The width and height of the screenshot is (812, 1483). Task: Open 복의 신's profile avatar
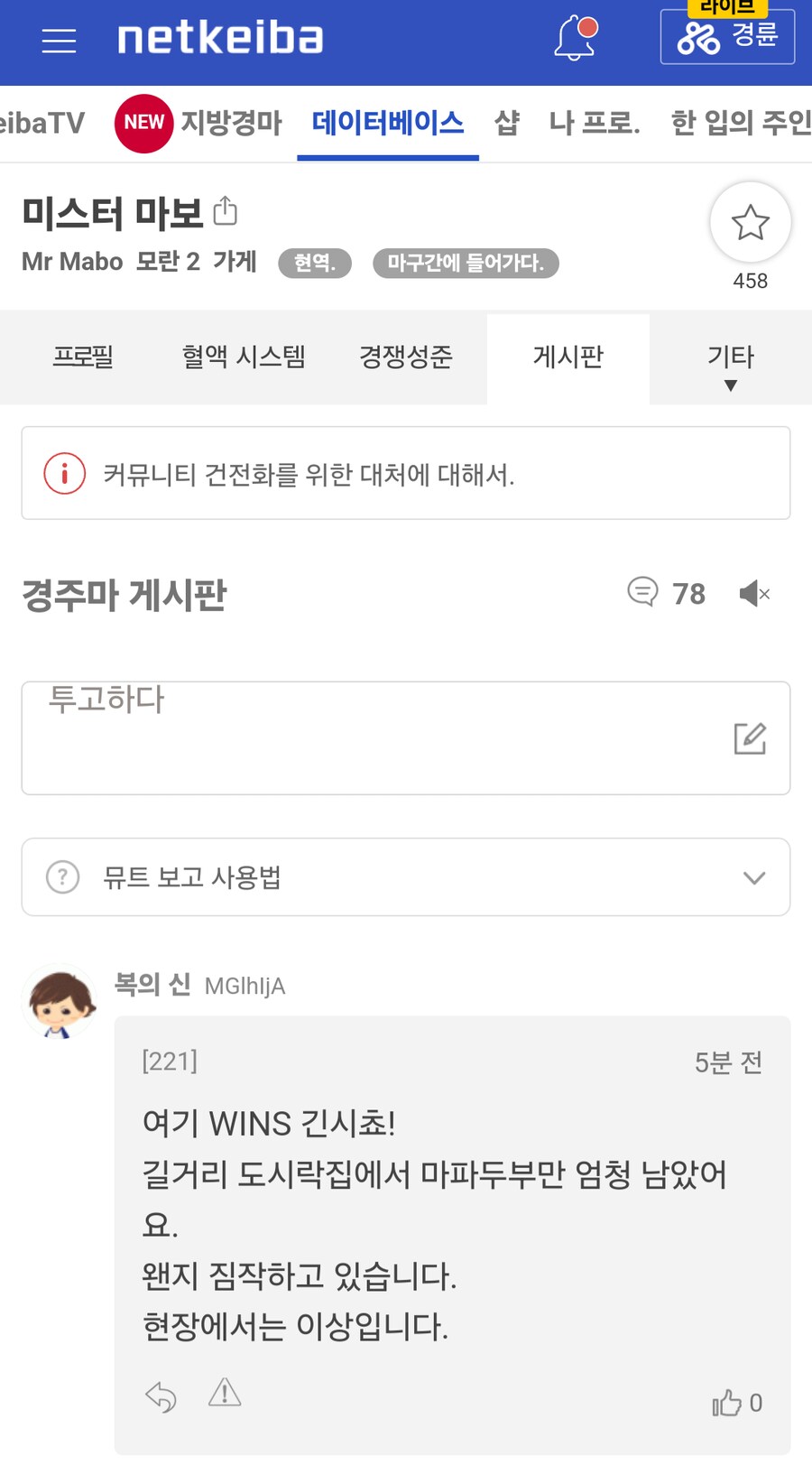[60, 1002]
